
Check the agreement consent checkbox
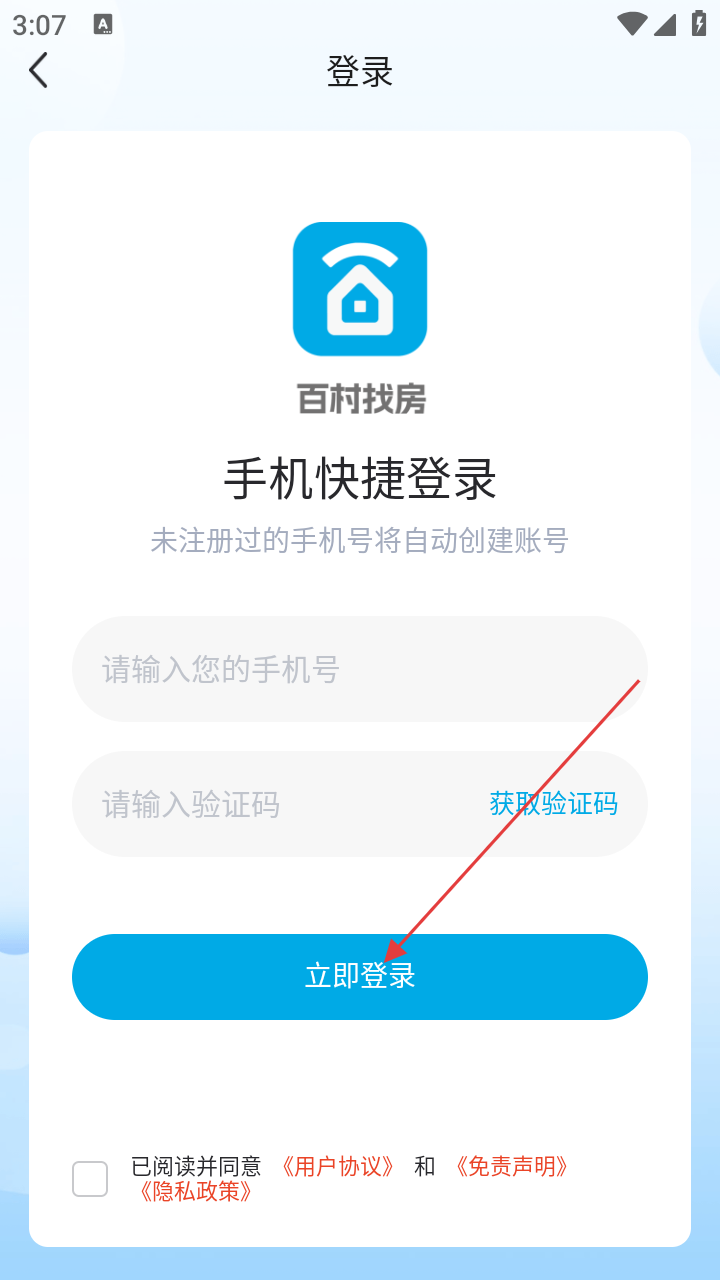pos(90,1179)
